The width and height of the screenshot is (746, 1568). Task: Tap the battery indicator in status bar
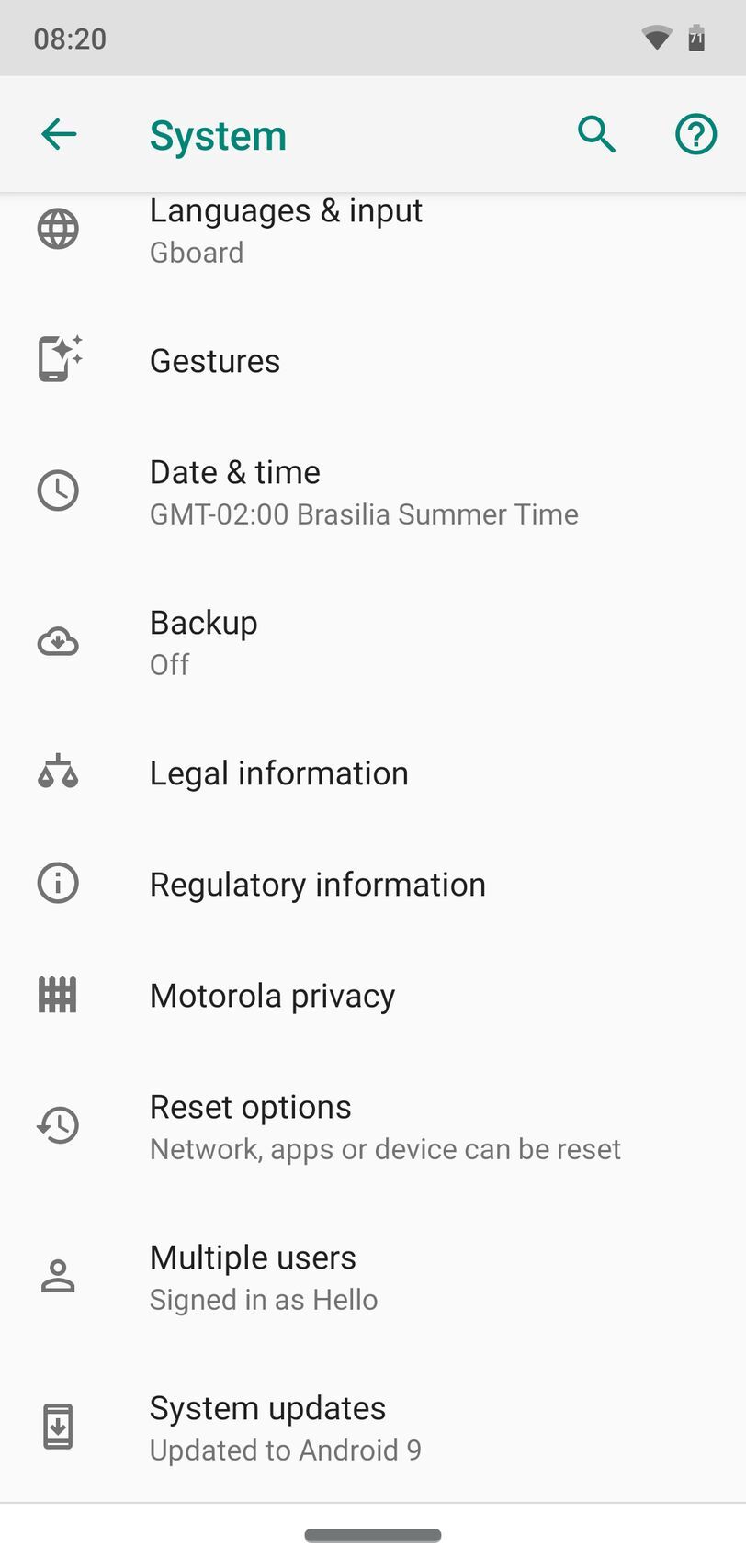click(x=696, y=37)
